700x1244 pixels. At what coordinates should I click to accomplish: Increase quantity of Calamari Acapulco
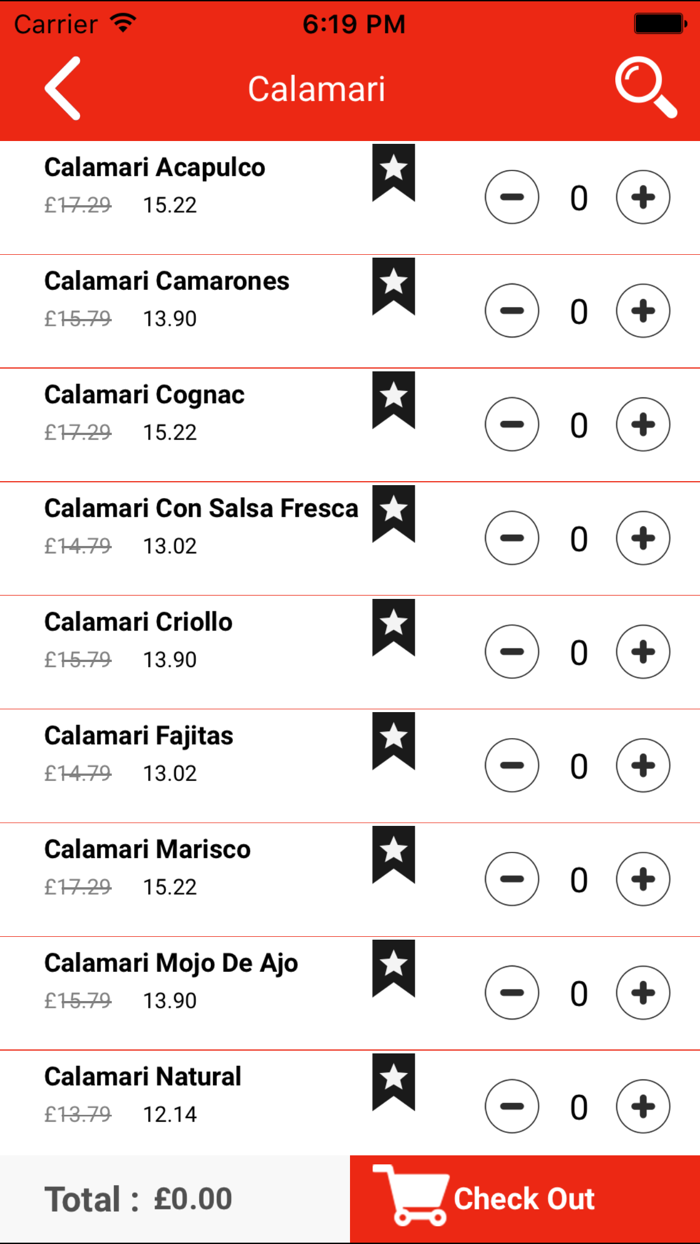point(642,197)
